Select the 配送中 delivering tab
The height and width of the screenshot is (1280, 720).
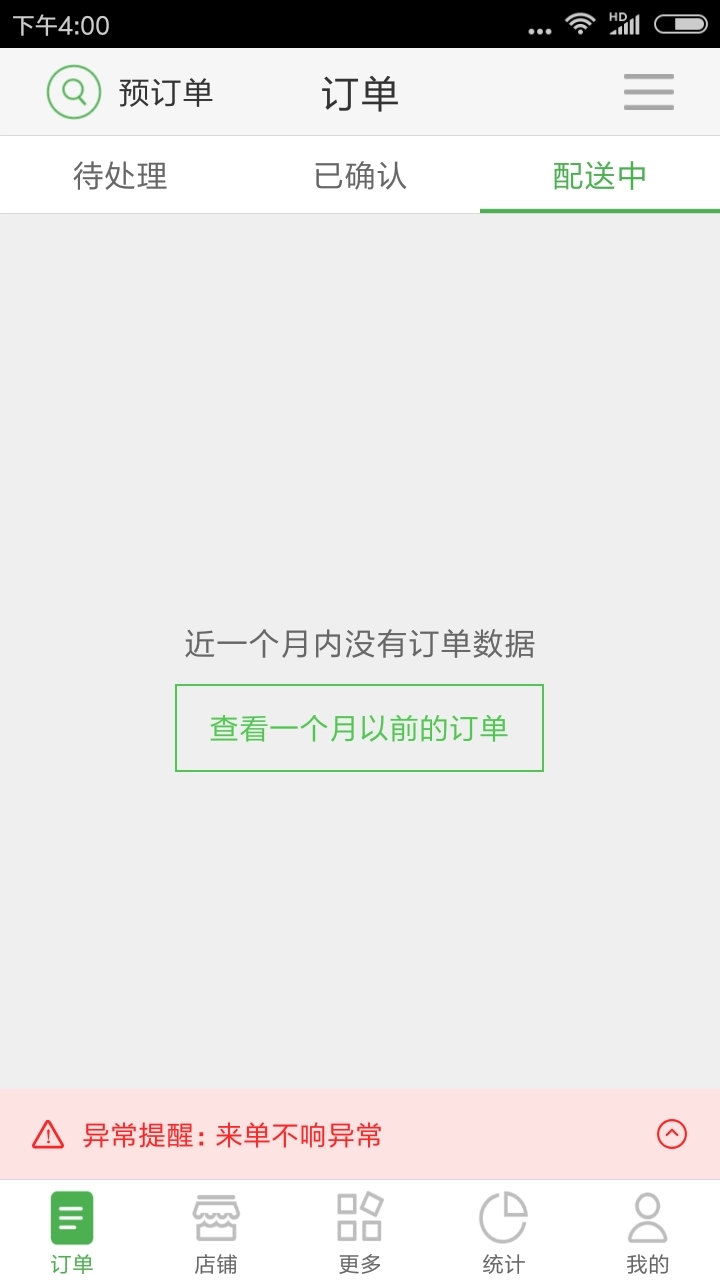[599, 176]
